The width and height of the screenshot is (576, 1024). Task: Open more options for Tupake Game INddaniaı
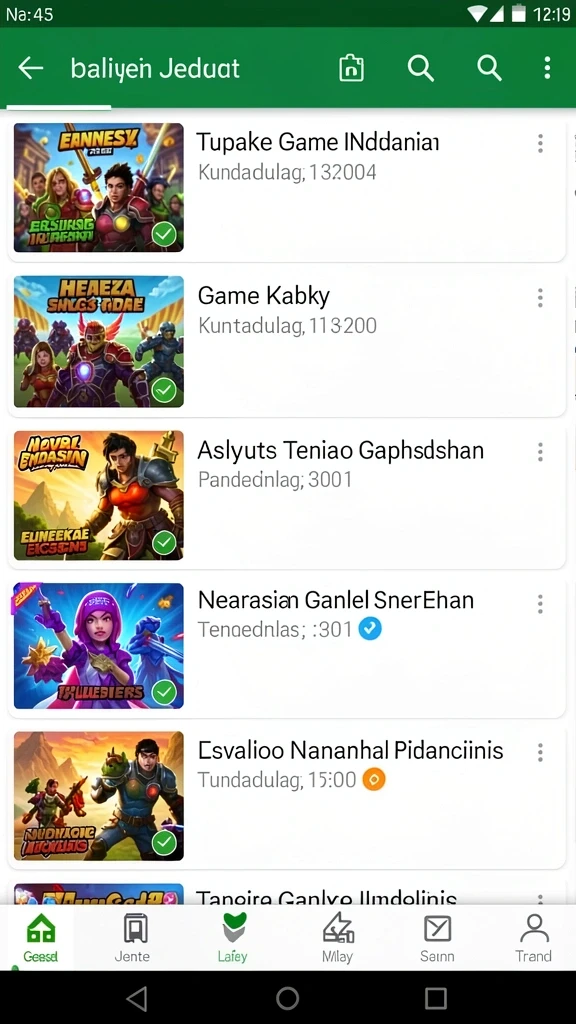point(540,144)
